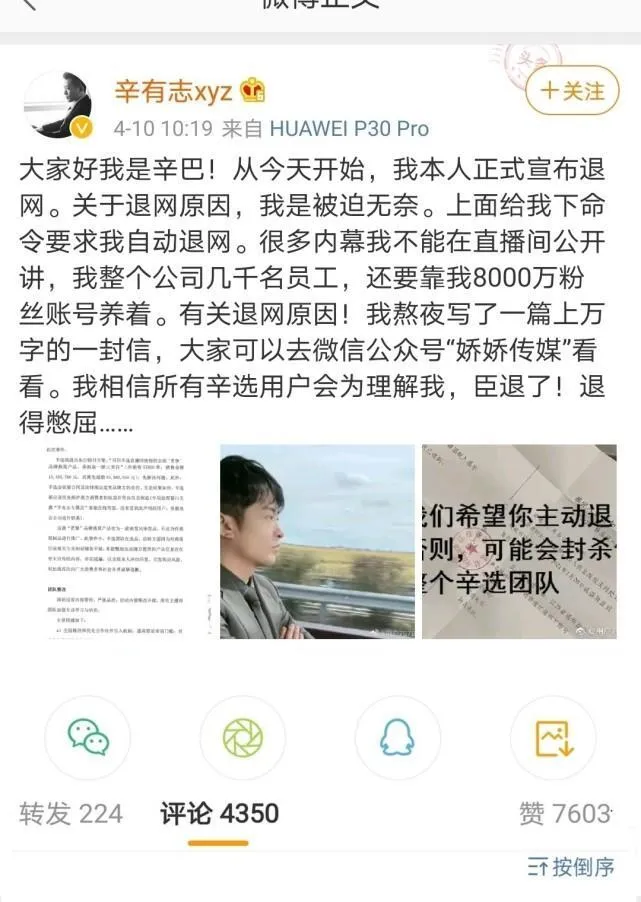This screenshot has width=641, height=902.
Task: Open the third image with red text overlay
Action: pyautogui.click(x=519, y=542)
